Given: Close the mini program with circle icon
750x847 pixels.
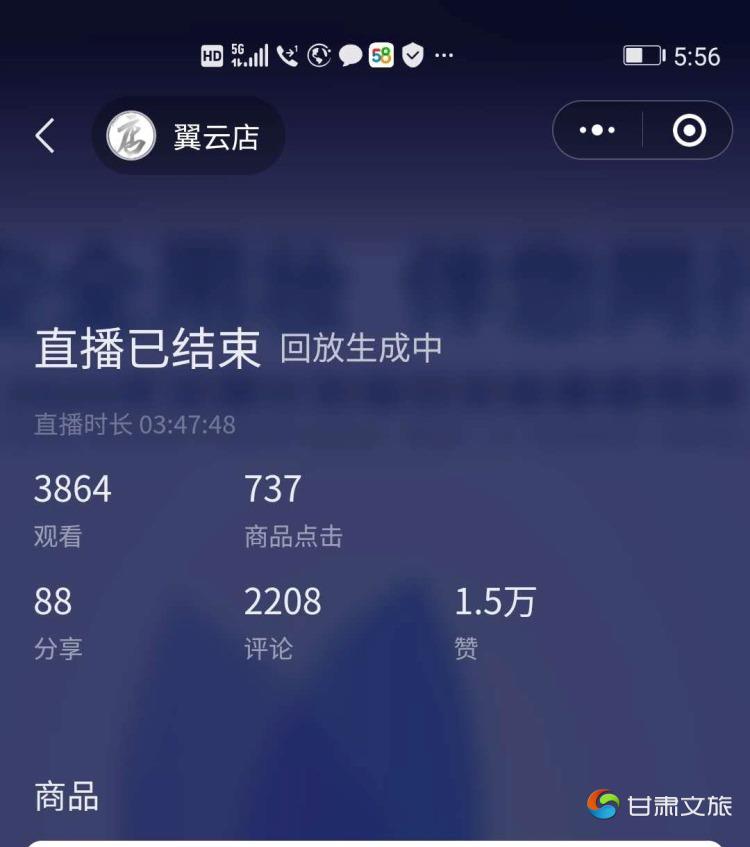Looking at the screenshot, I should (689, 130).
